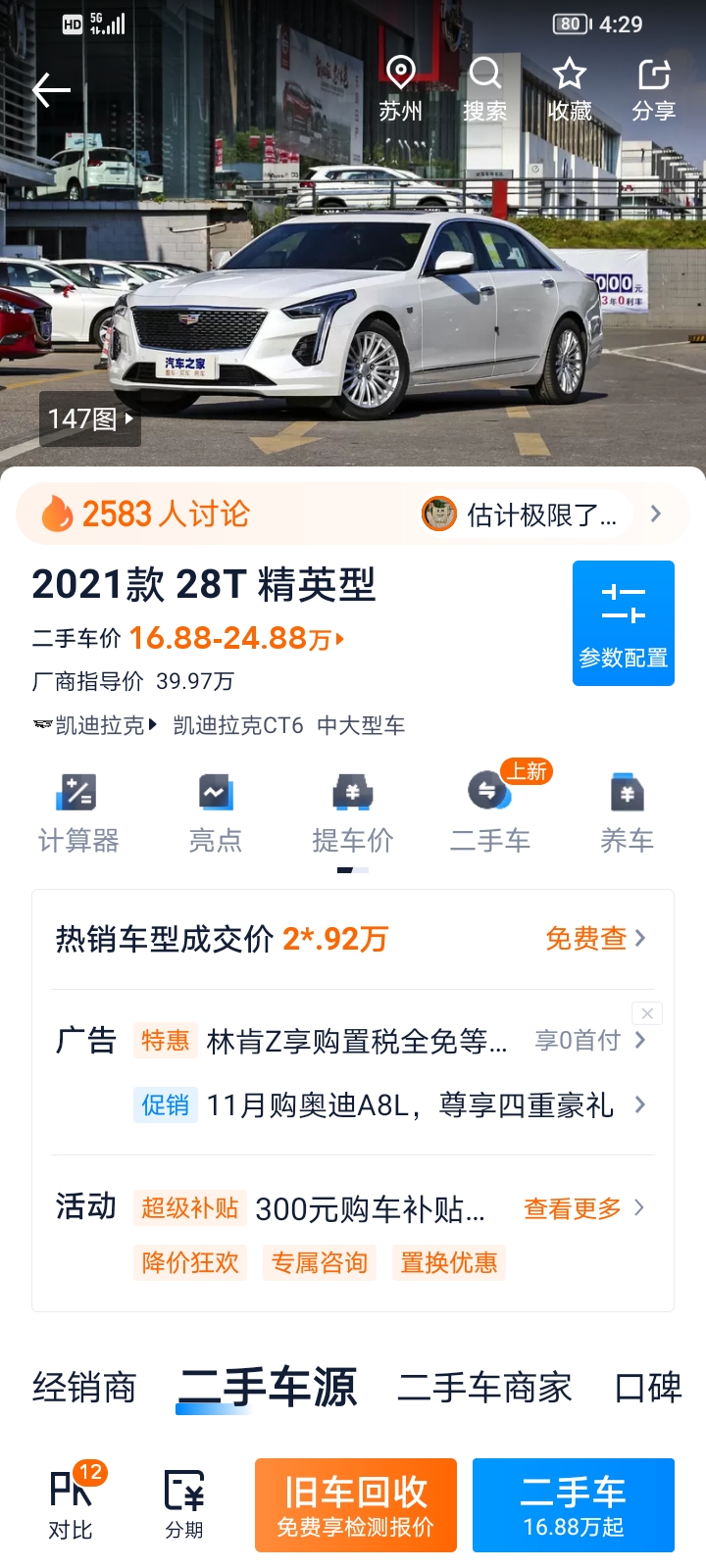This screenshot has height=1568, width=706.
Task: Open 搜索 search
Action: click(484, 90)
